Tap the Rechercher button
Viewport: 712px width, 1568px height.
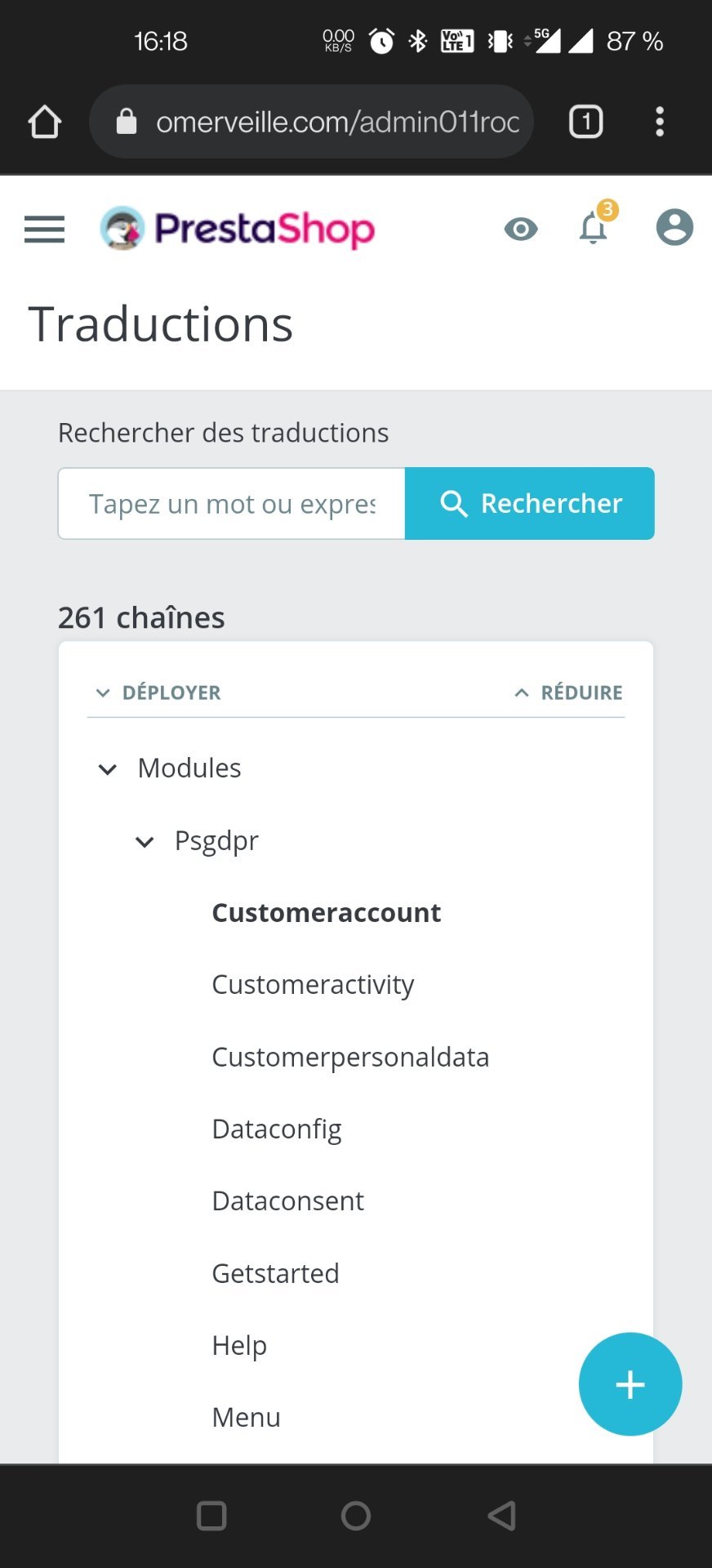[530, 504]
